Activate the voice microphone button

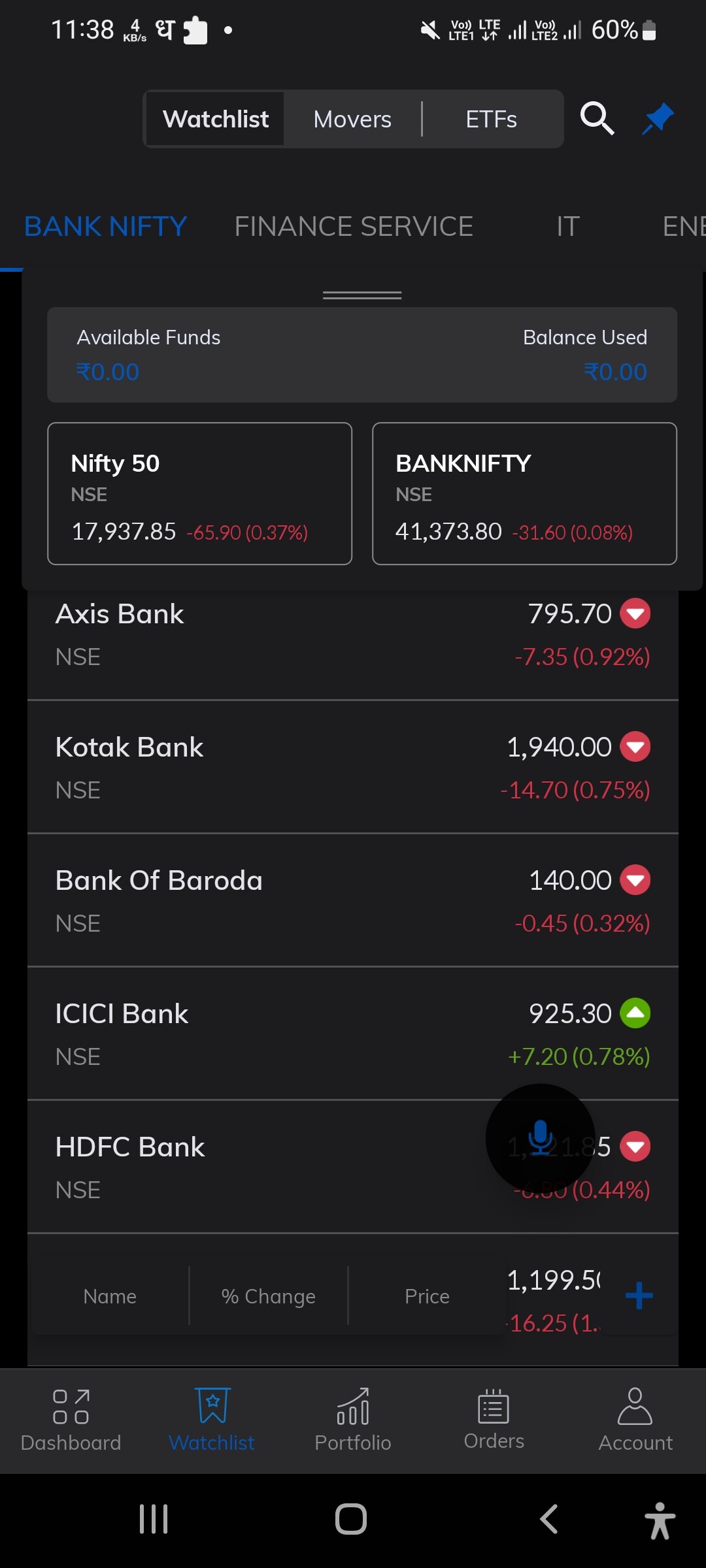541,1139
